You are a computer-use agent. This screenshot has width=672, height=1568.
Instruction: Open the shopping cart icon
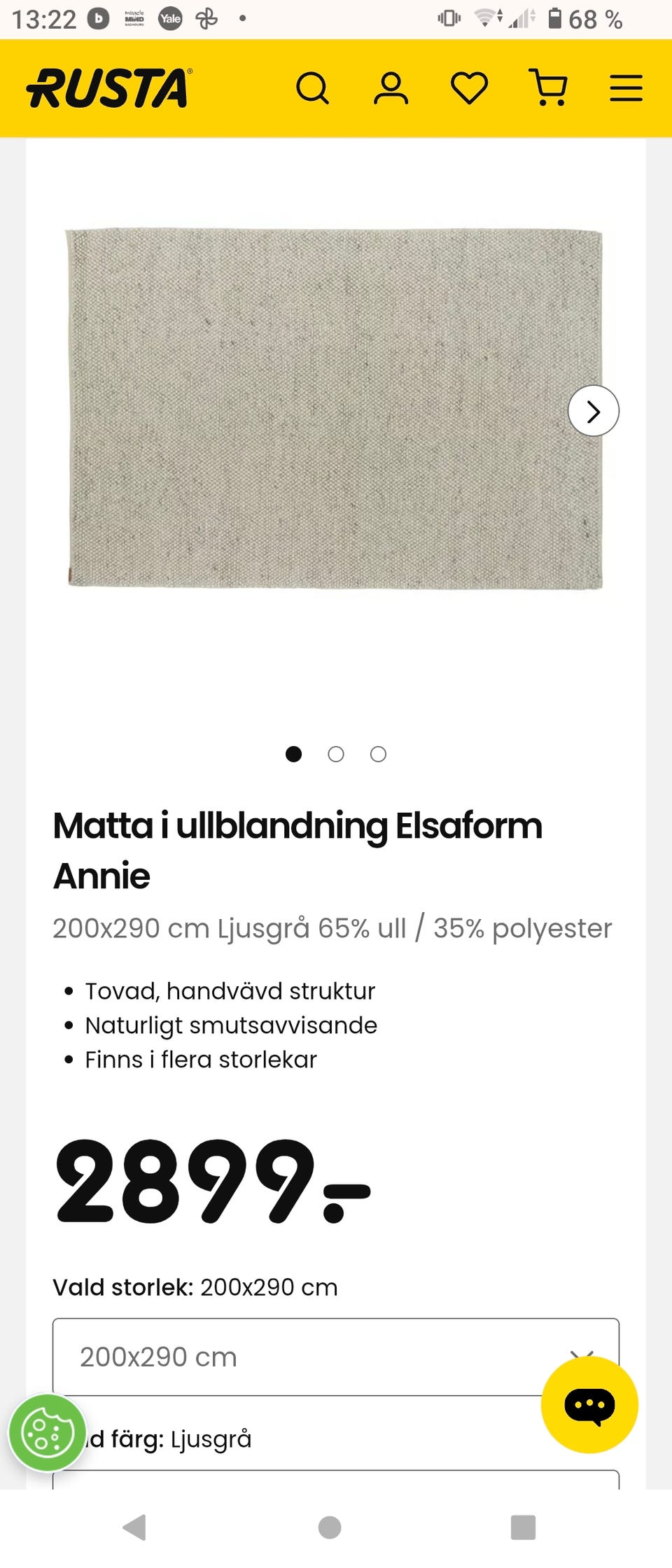(x=549, y=87)
